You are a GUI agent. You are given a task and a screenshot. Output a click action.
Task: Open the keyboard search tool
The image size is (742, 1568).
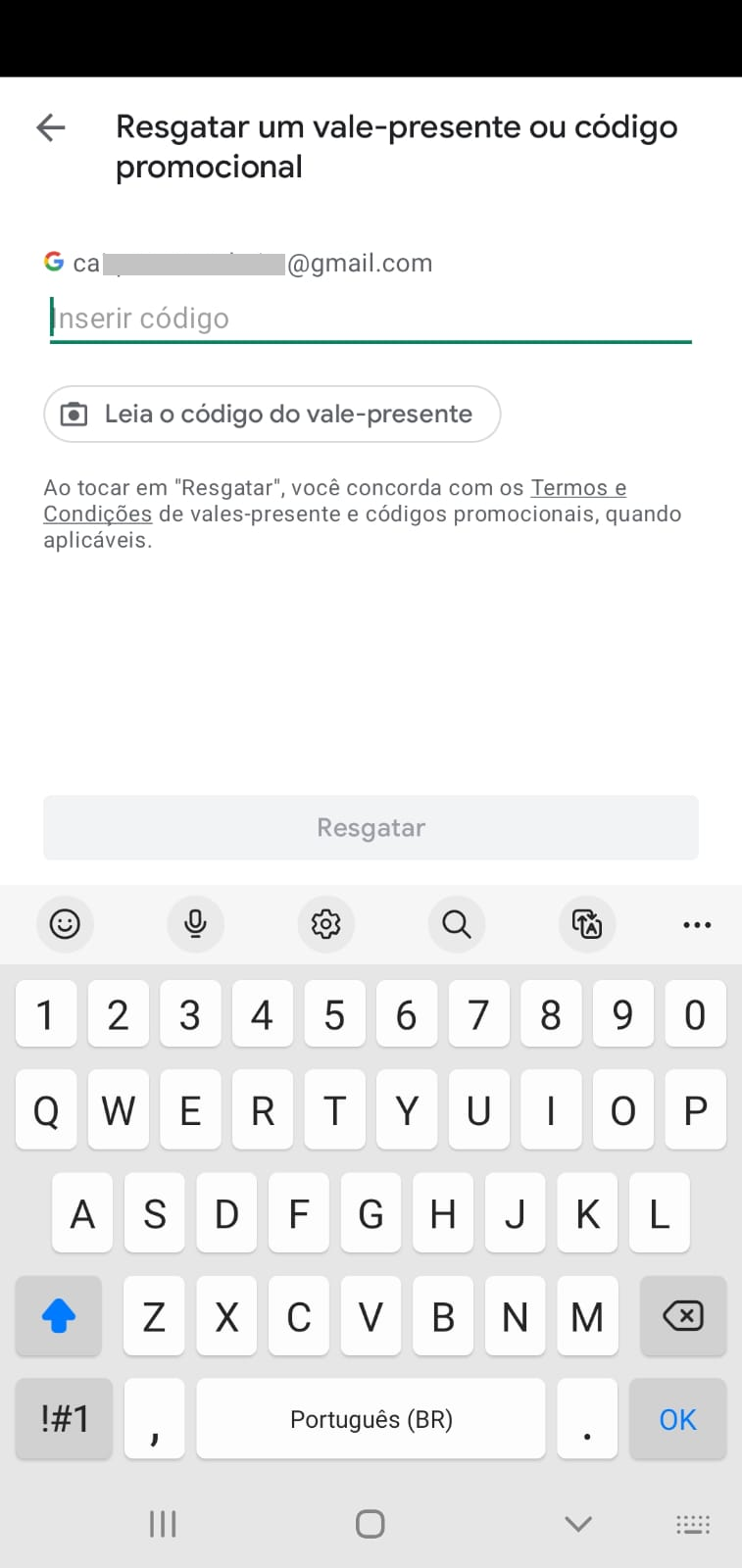click(x=456, y=924)
